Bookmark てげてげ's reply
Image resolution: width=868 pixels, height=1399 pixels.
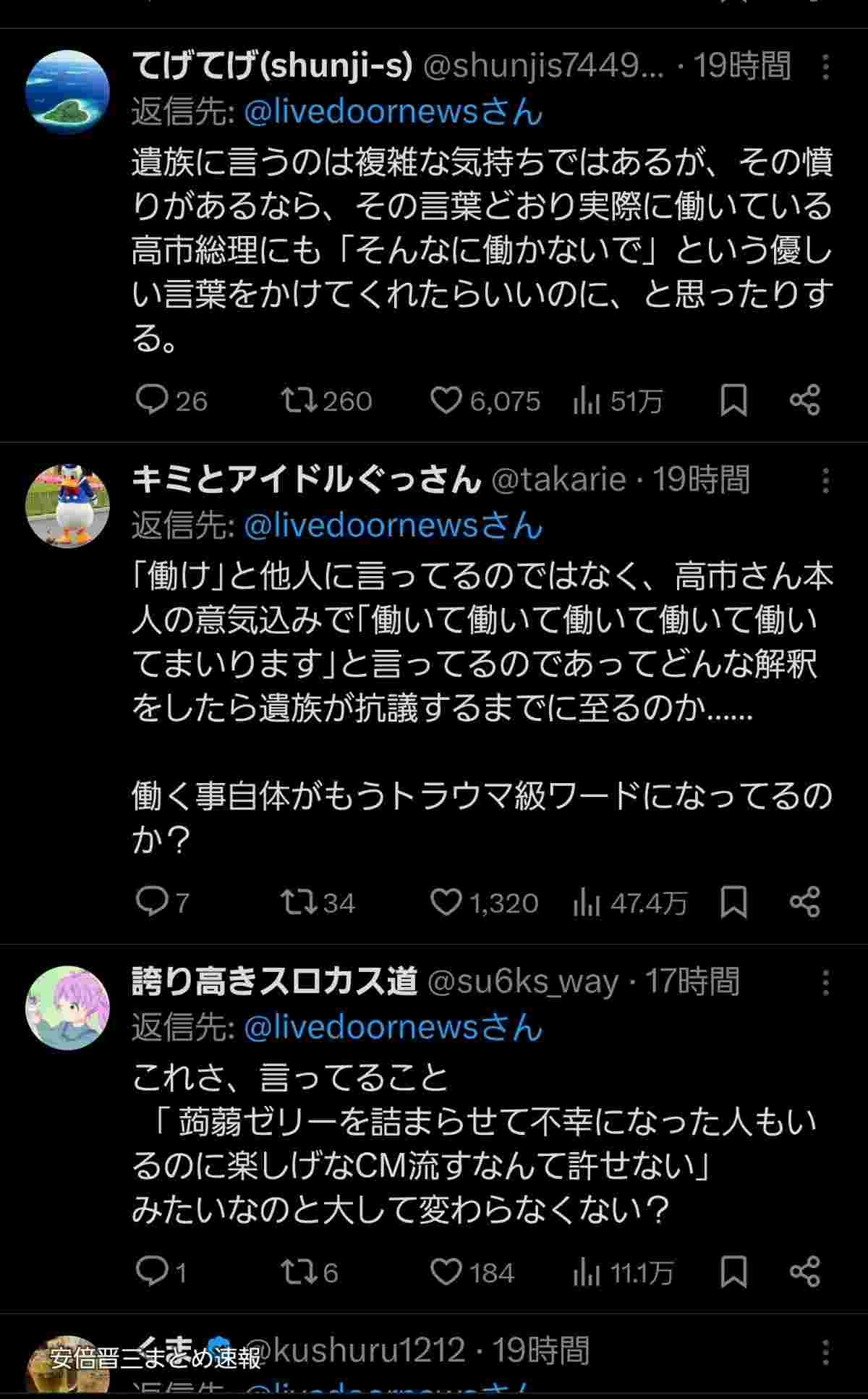[733, 400]
